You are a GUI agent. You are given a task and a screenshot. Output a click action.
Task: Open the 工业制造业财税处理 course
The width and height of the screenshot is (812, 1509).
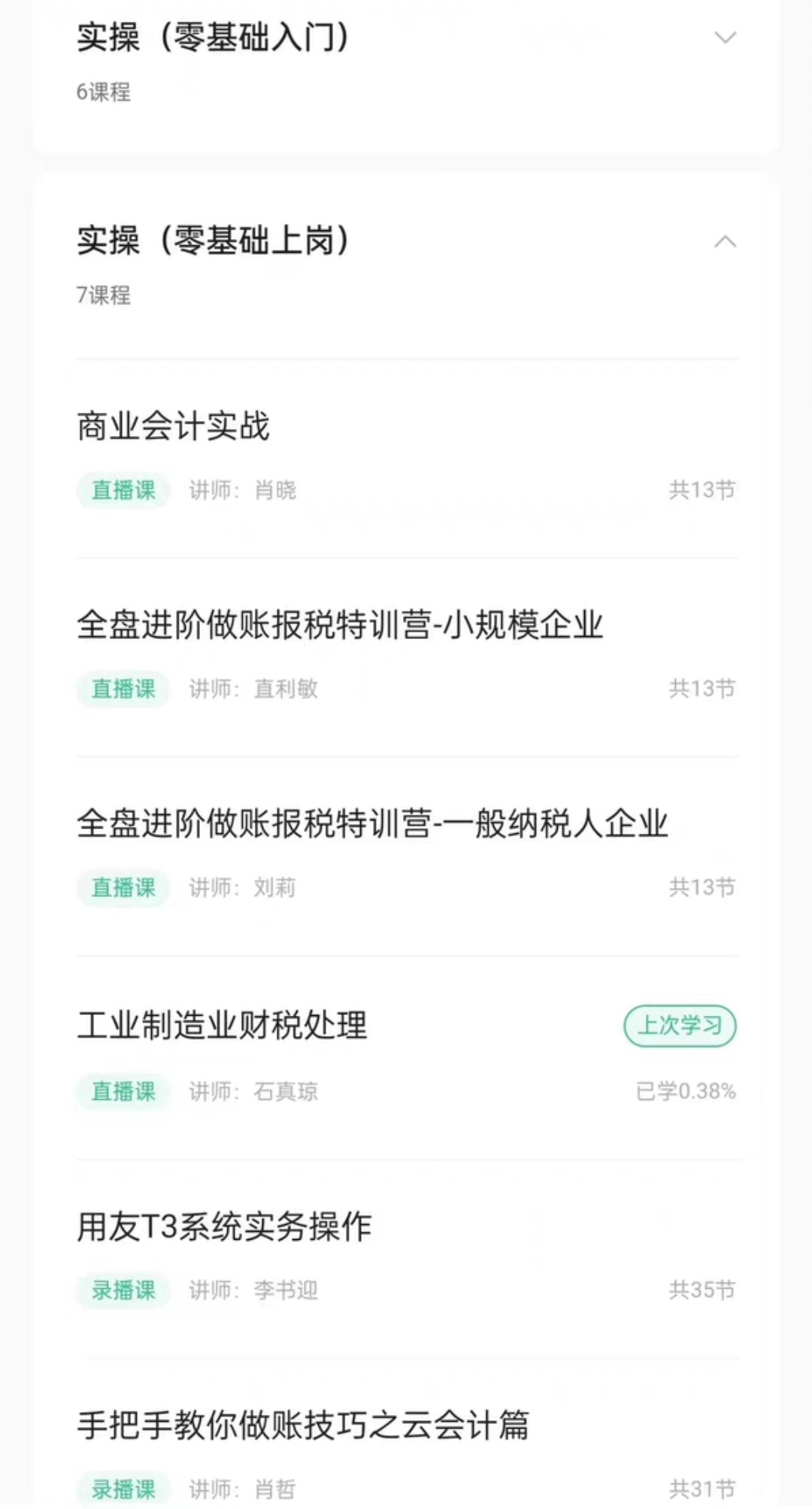(x=223, y=1023)
